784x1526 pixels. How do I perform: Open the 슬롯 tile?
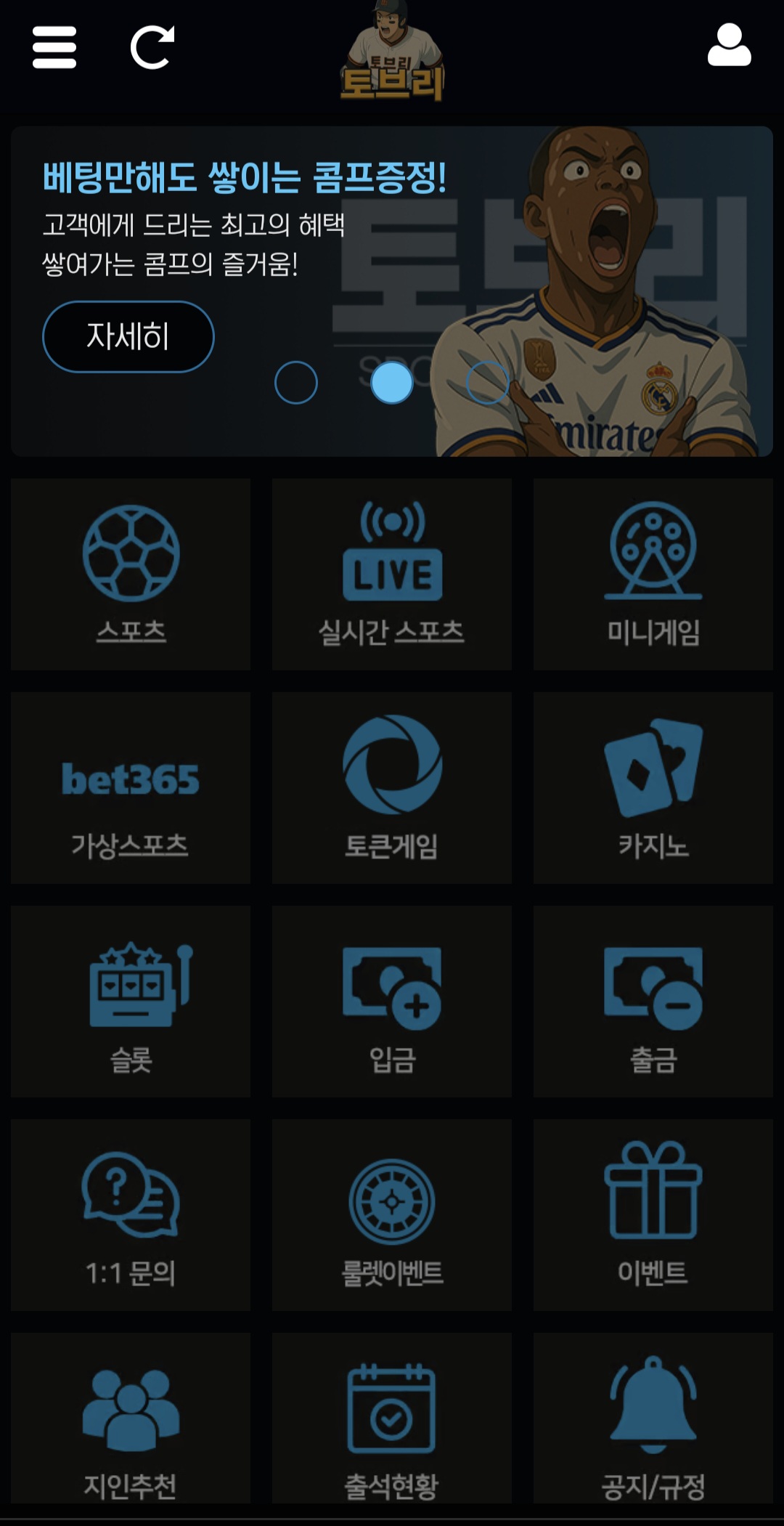coord(131,1002)
